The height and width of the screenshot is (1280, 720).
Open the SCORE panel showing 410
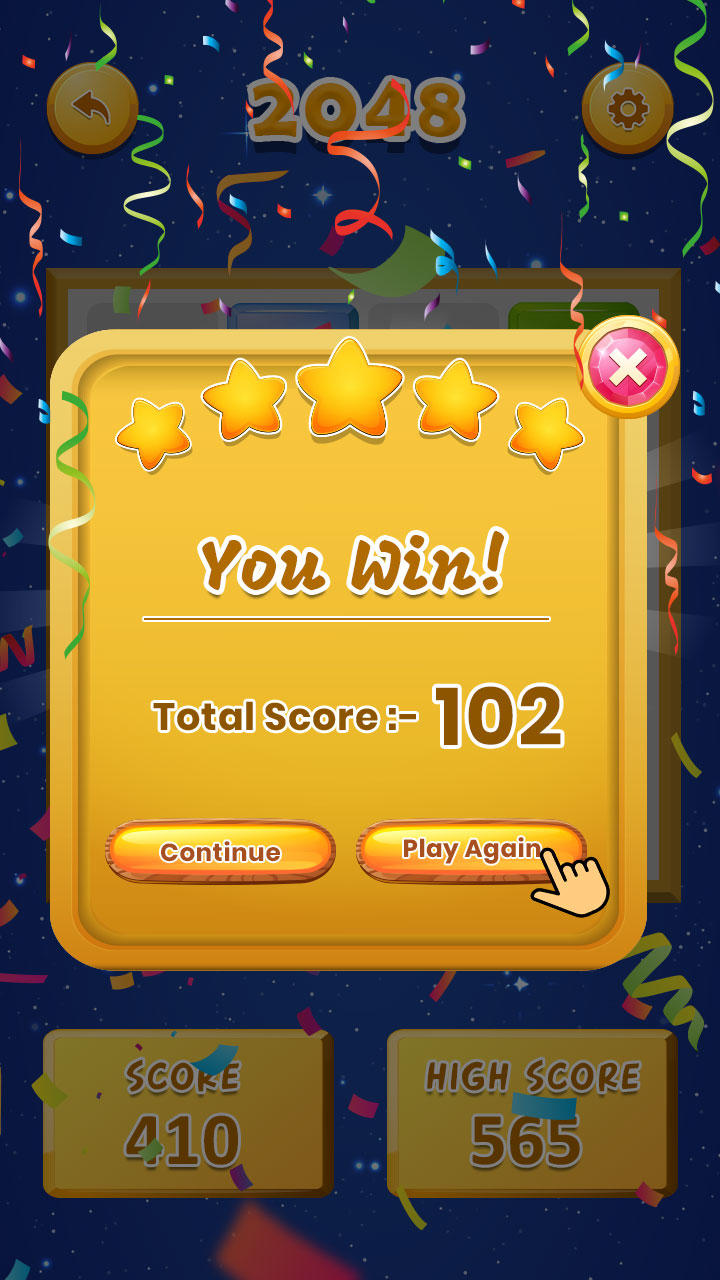pyautogui.click(x=185, y=1110)
